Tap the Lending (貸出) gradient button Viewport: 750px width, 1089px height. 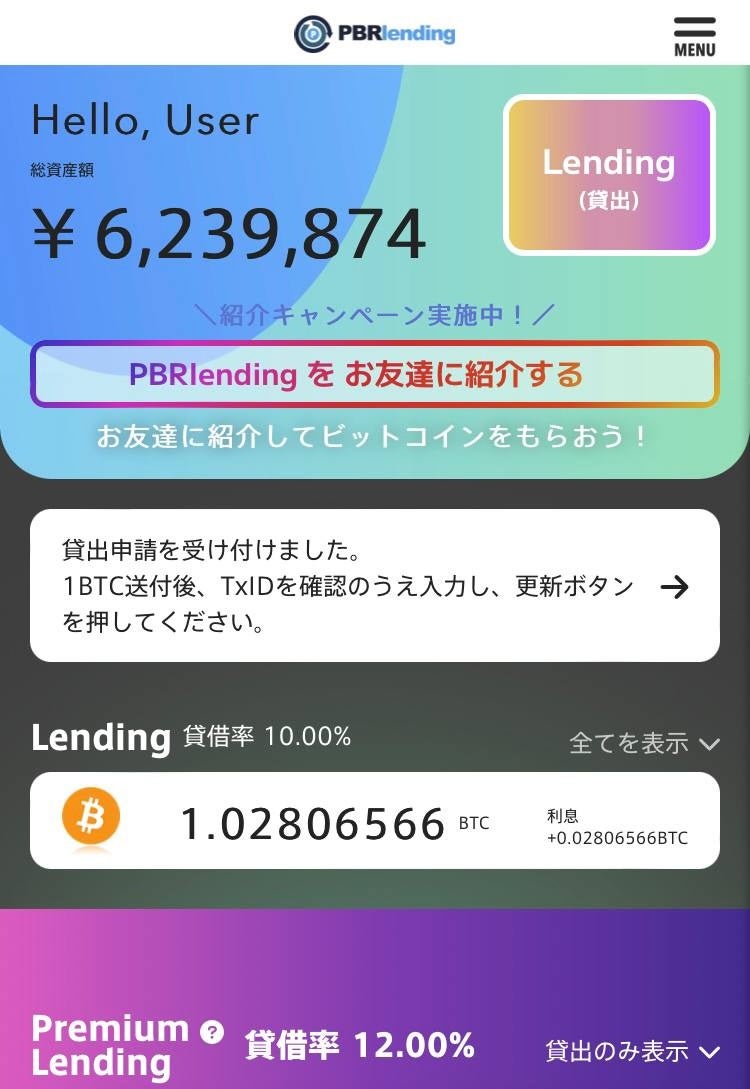pyautogui.click(x=609, y=175)
